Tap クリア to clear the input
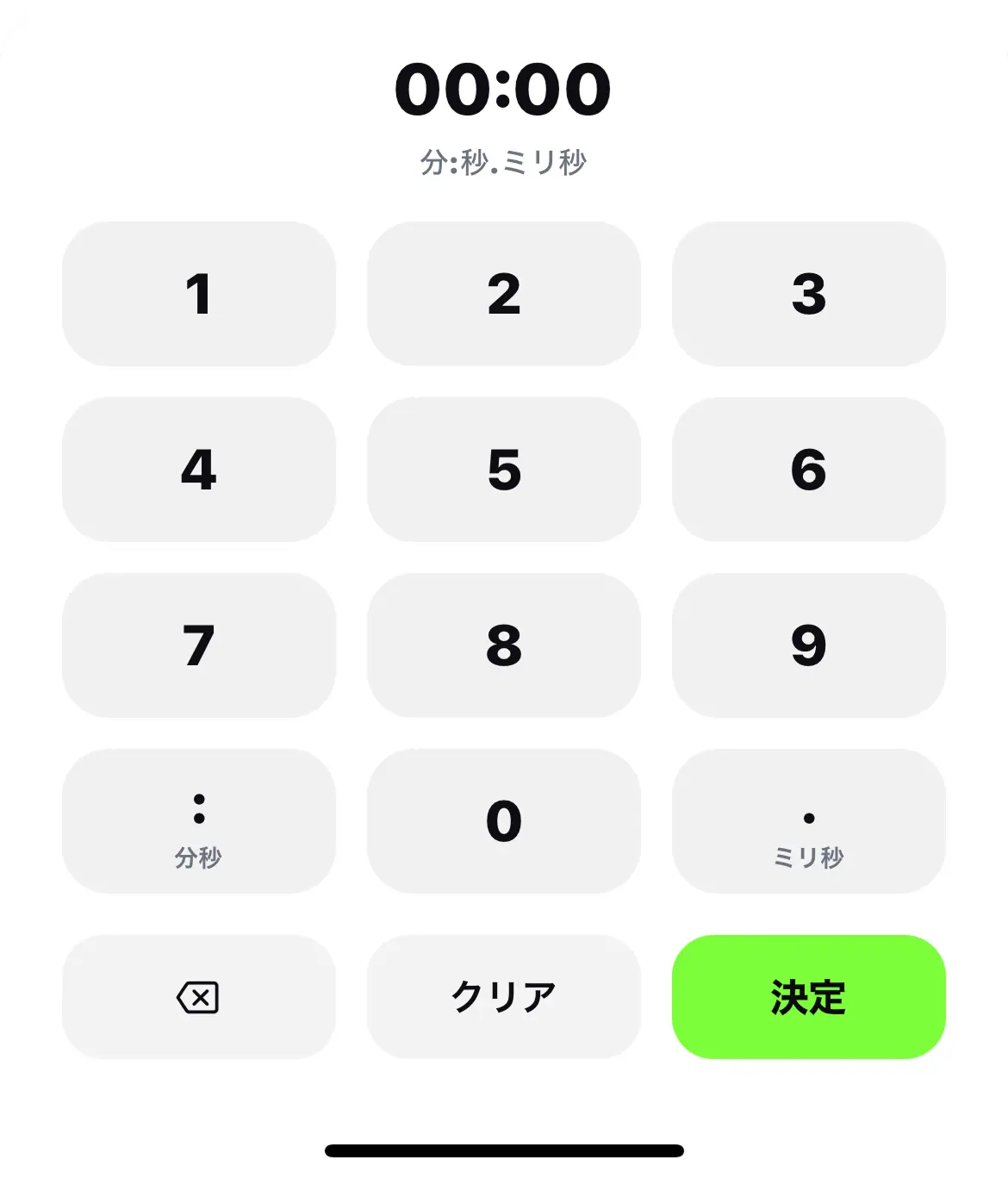This screenshot has height=1178, width=1008. (503, 996)
